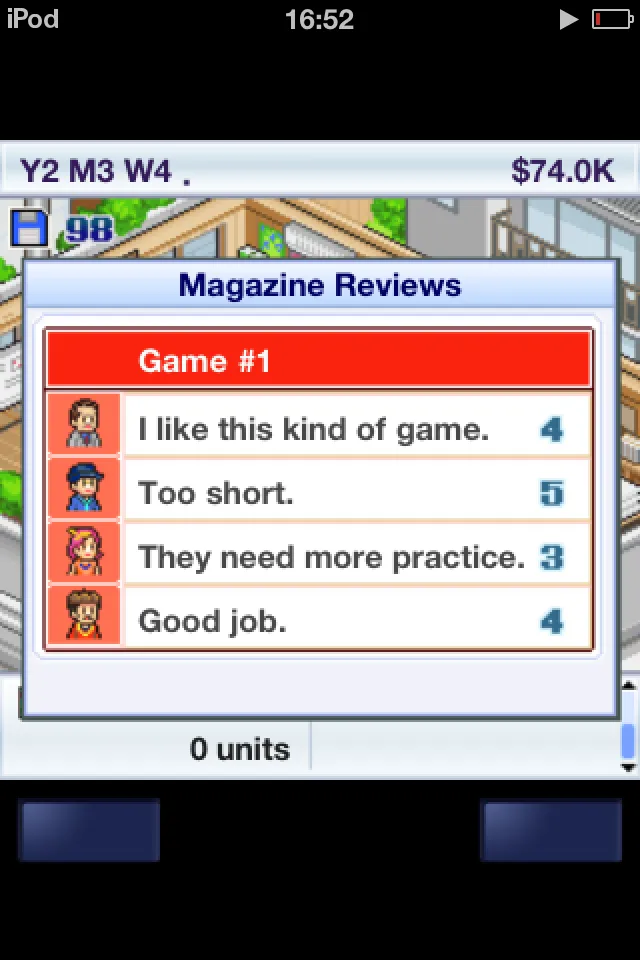The image size is (640, 960).
Task: Tap the blank right softkey button
Action: pyautogui.click(x=551, y=830)
